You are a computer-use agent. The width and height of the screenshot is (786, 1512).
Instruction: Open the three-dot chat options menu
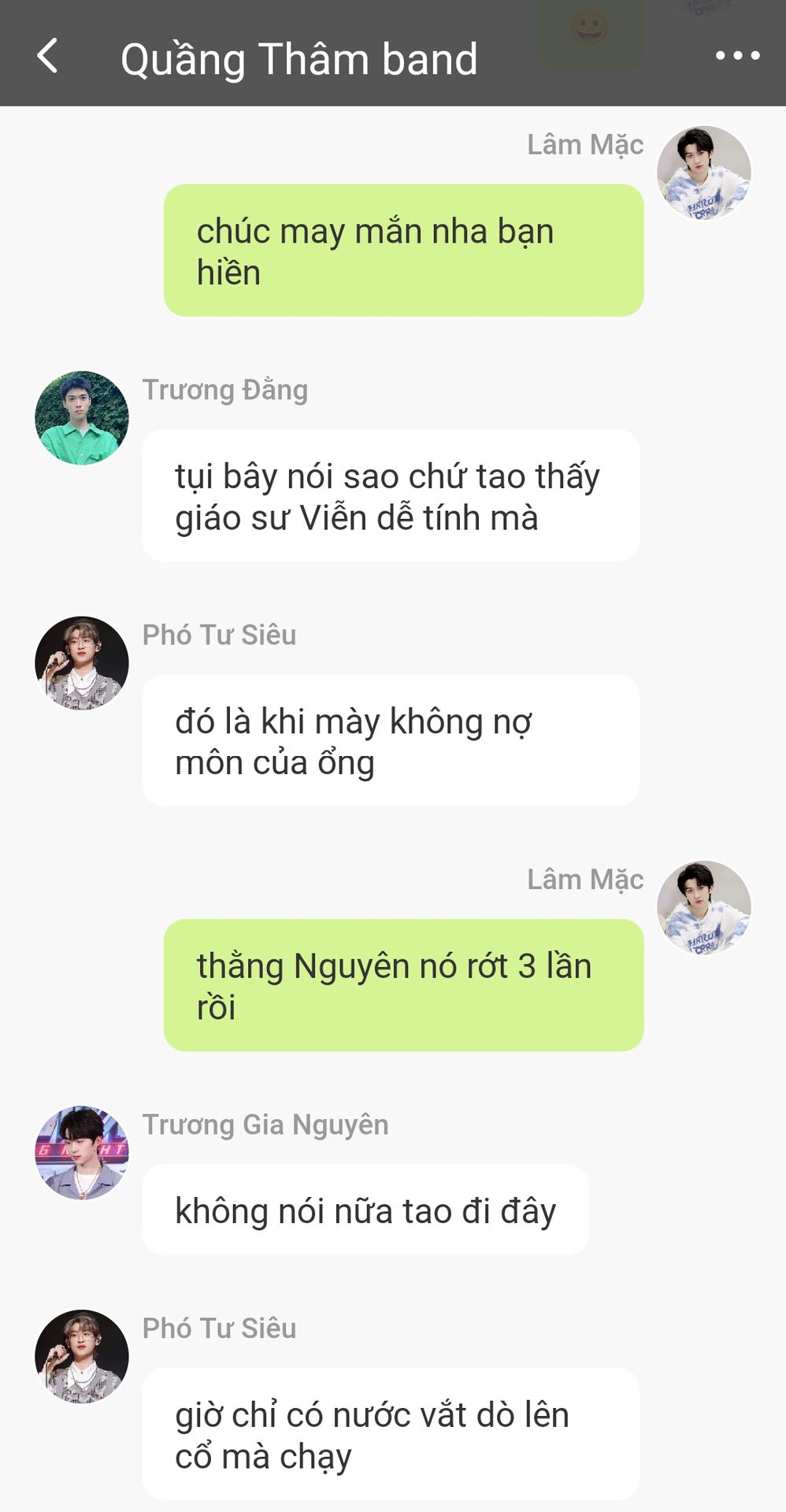737,56
